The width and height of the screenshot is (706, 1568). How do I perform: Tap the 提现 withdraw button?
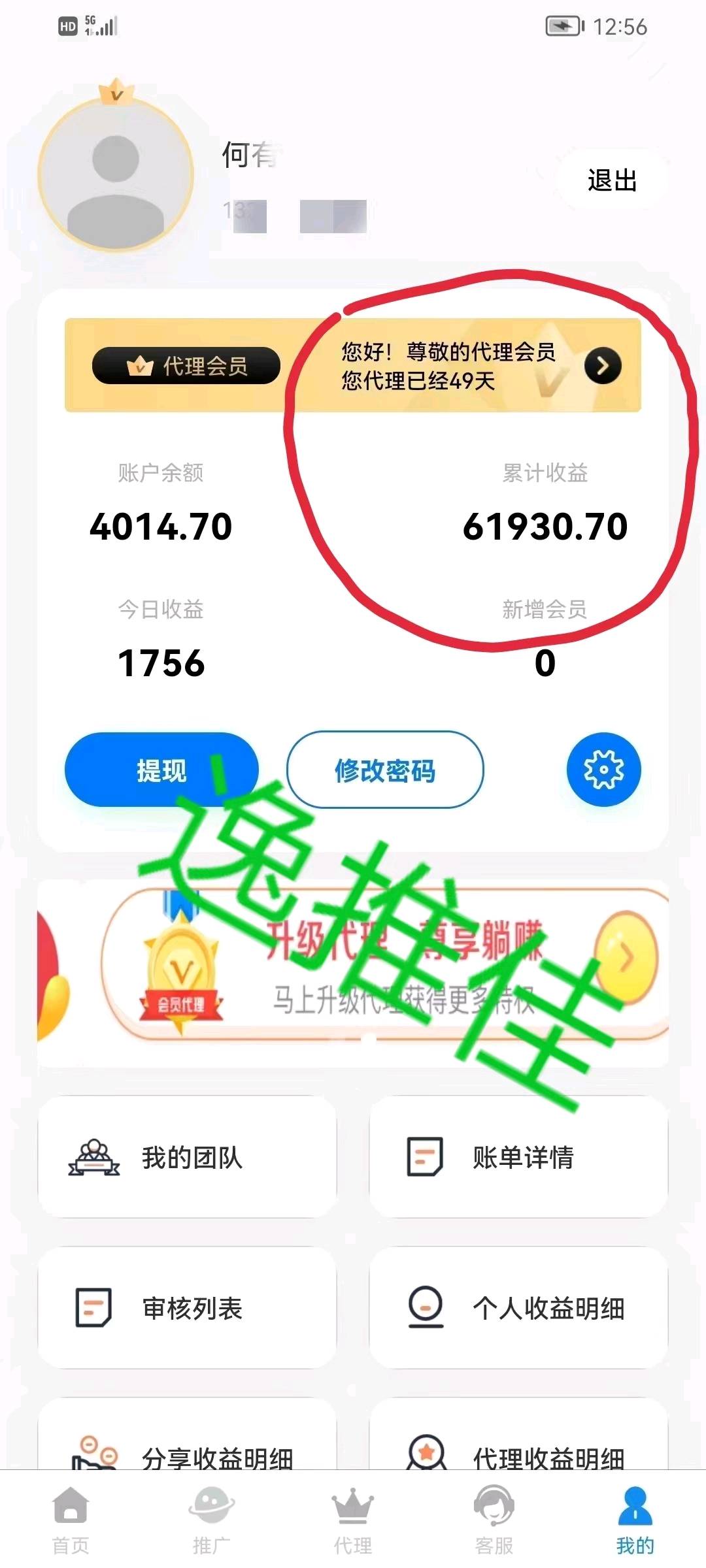point(161,770)
